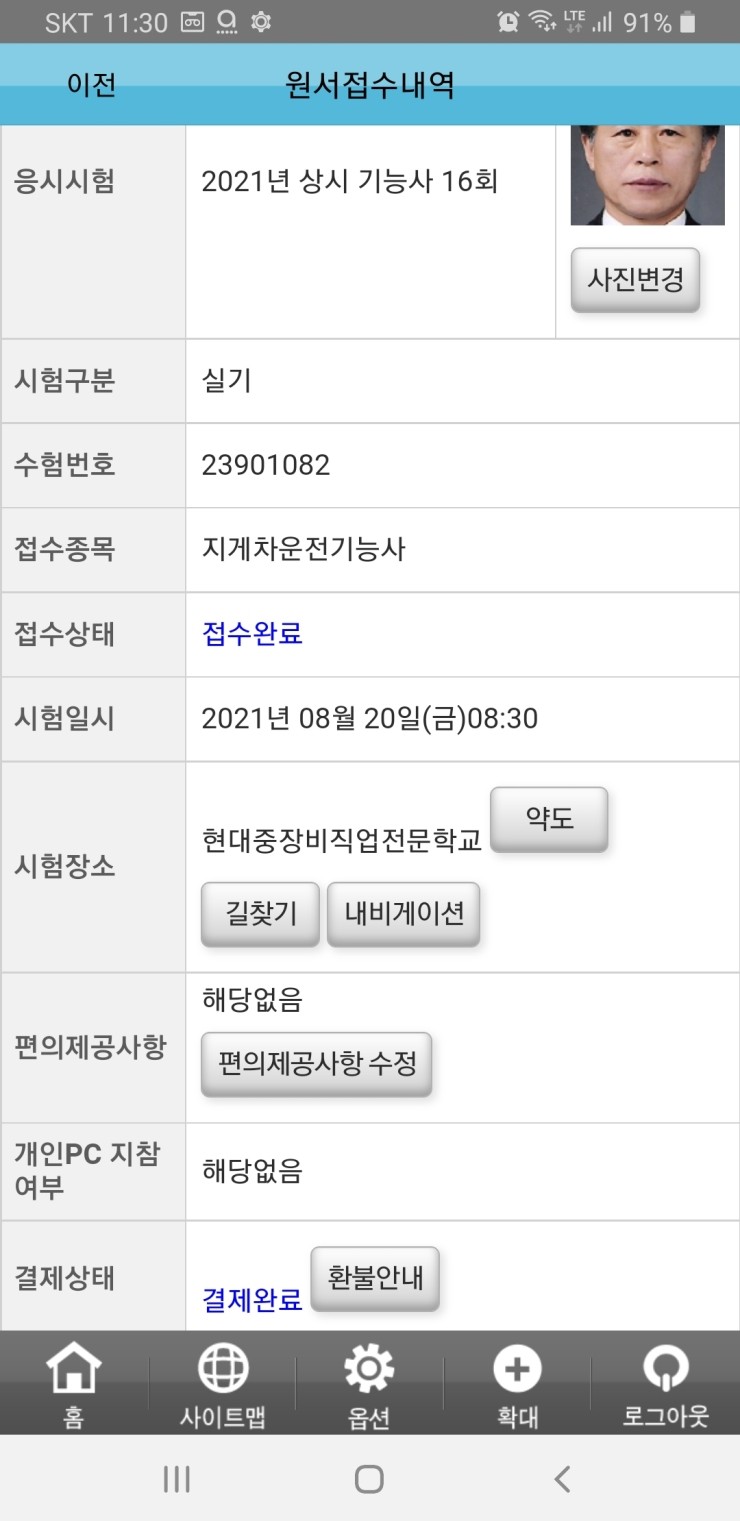
Task: Open the 사이트맵 tab
Action: 222,1384
